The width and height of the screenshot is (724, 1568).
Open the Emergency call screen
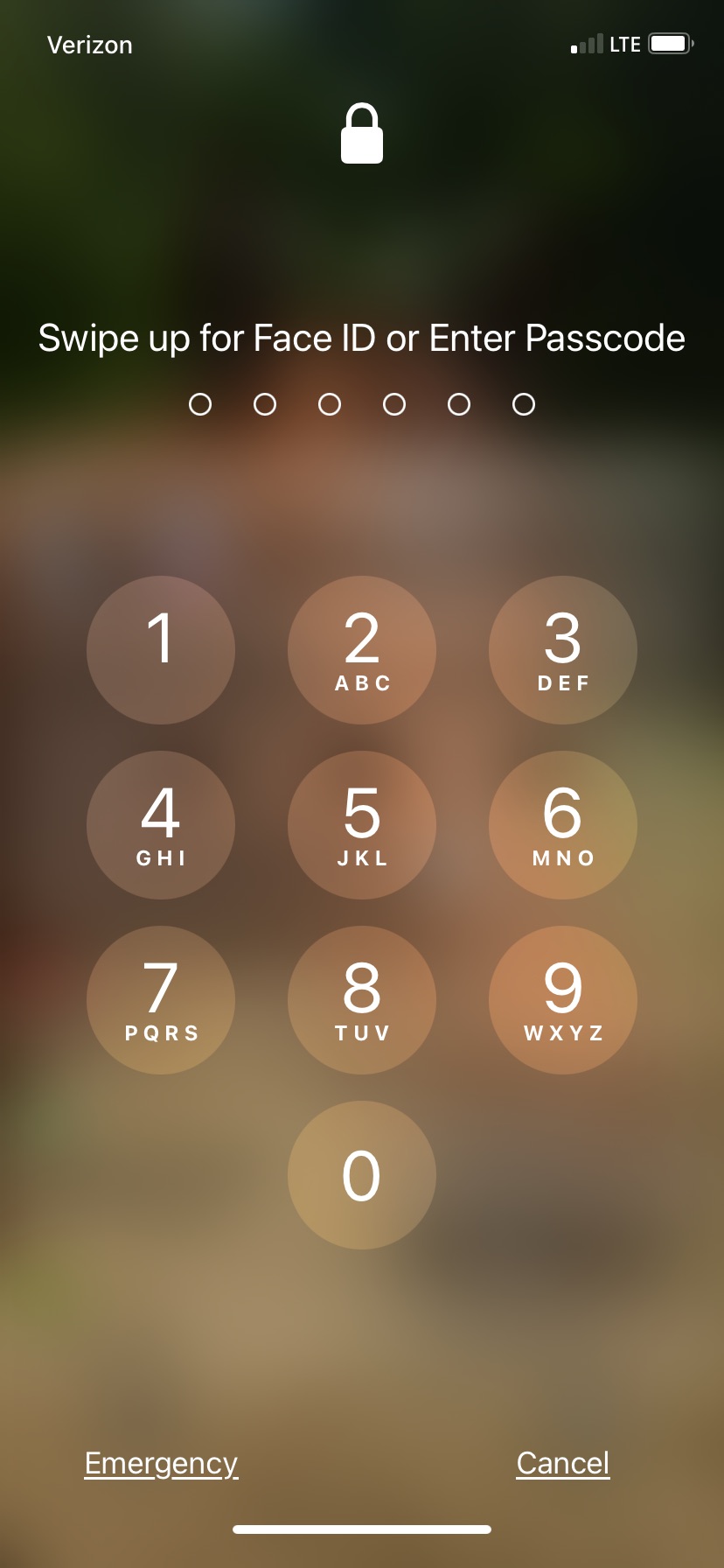coord(161,1463)
